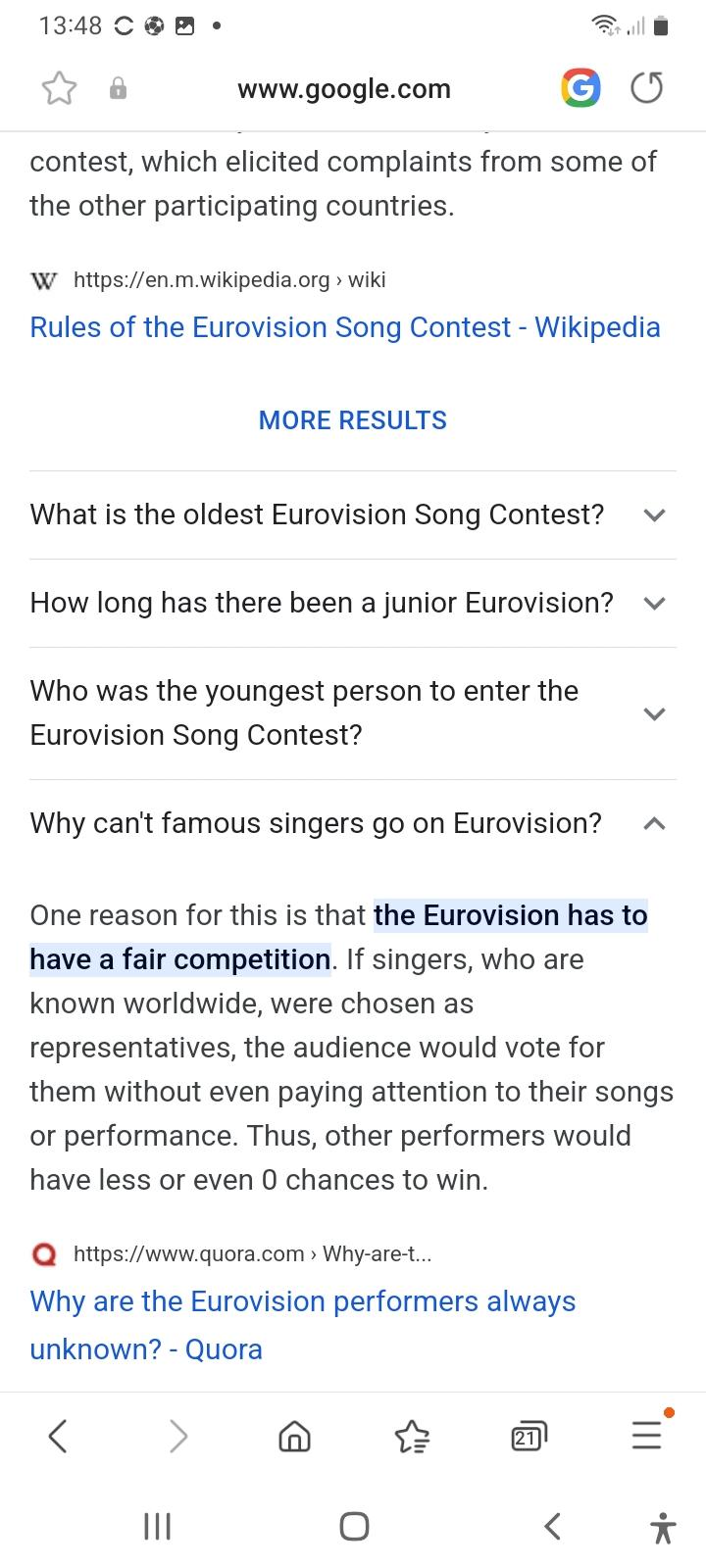Expand "How long has there been a junior Eurovision?"
The height and width of the screenshot is (1568, 706).
tap(353, 603)
